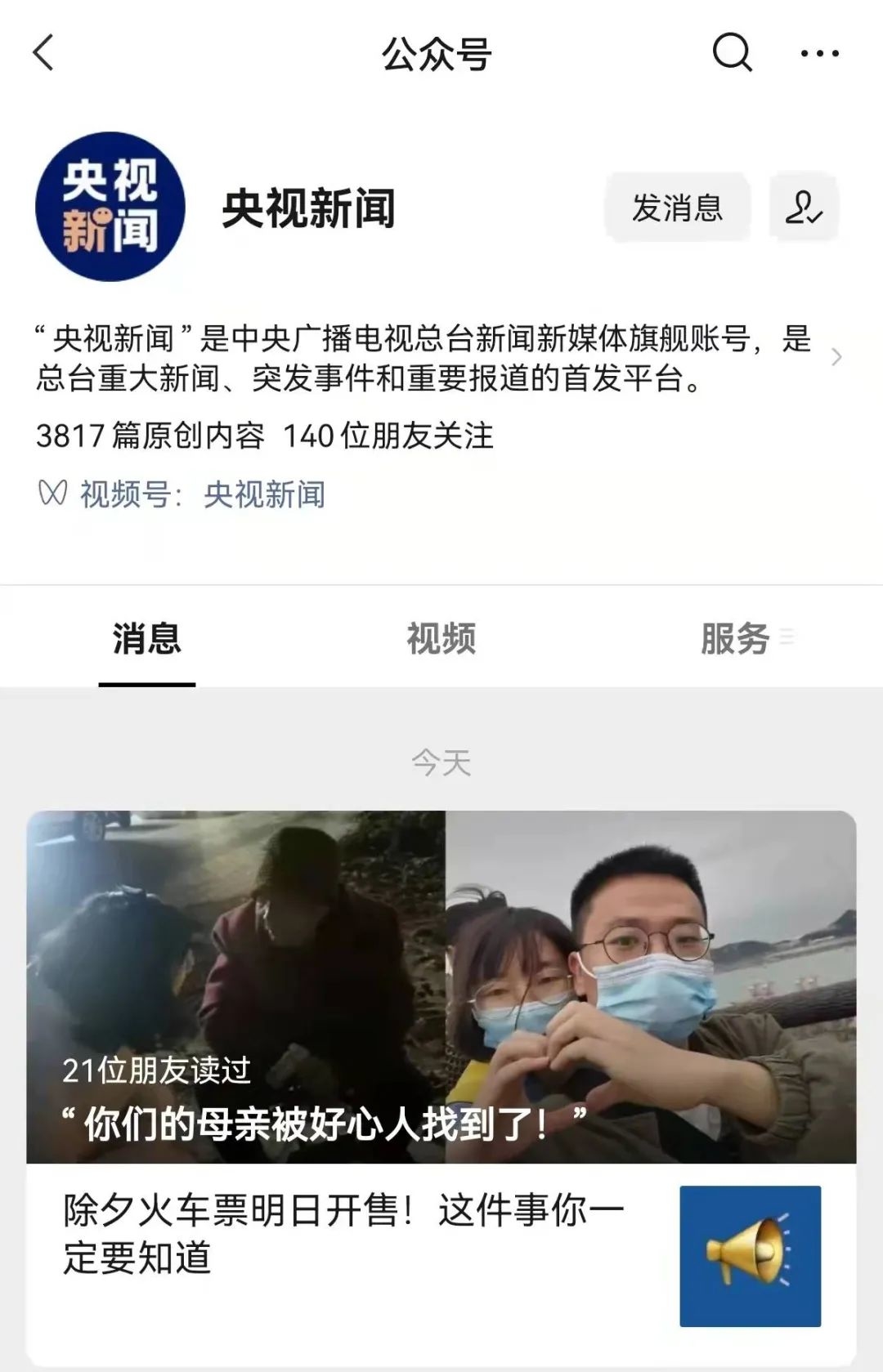Tap the 发消息 button

pyautogui.click(x=677, y=208)
